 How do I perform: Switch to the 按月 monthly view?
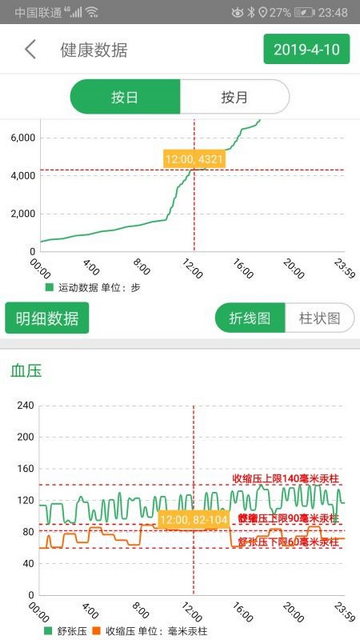(x=235, y=97)
